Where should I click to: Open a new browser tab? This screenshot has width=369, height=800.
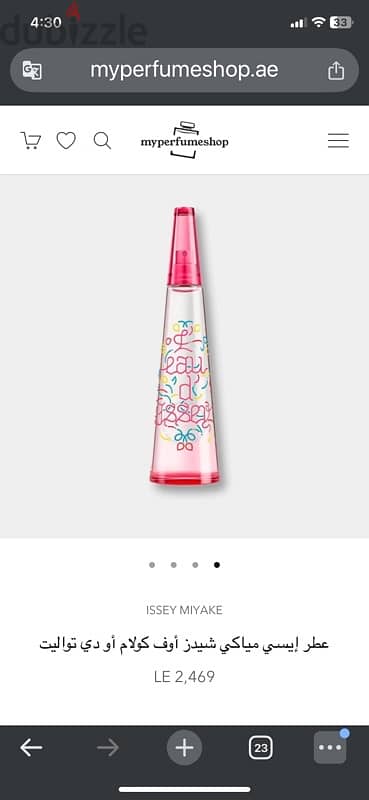(184, 748)
